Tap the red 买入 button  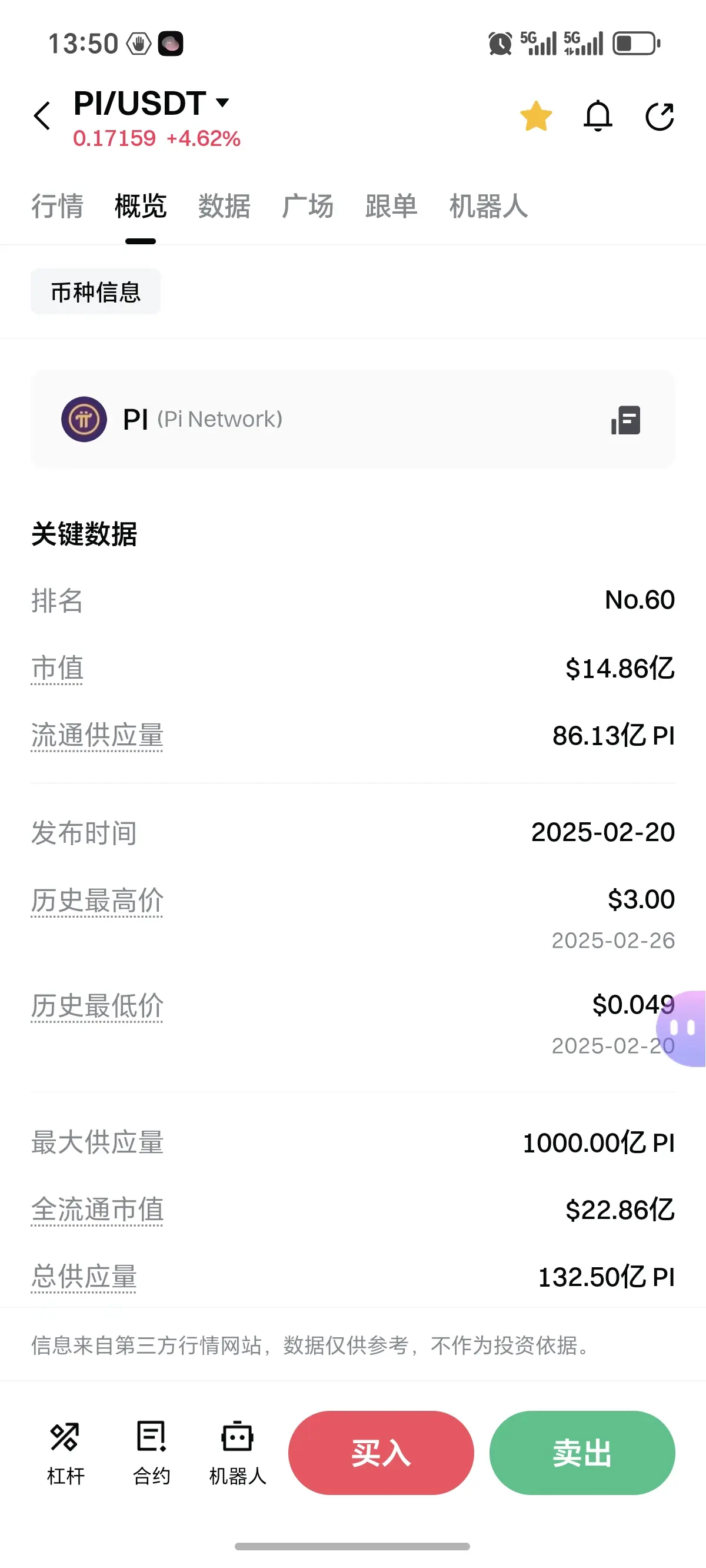coord(381,1453)
